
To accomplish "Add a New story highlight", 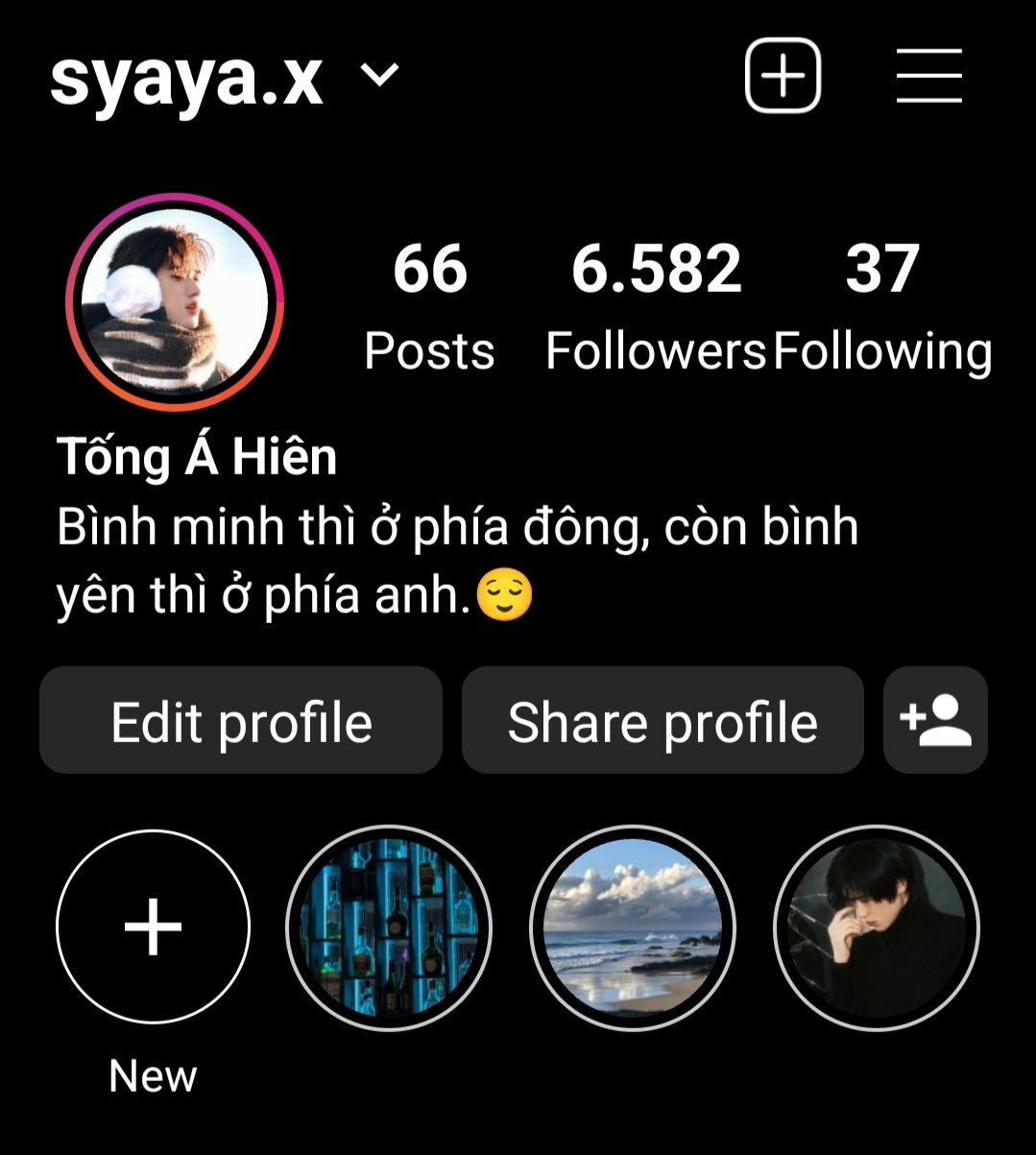I will [154, 927].
